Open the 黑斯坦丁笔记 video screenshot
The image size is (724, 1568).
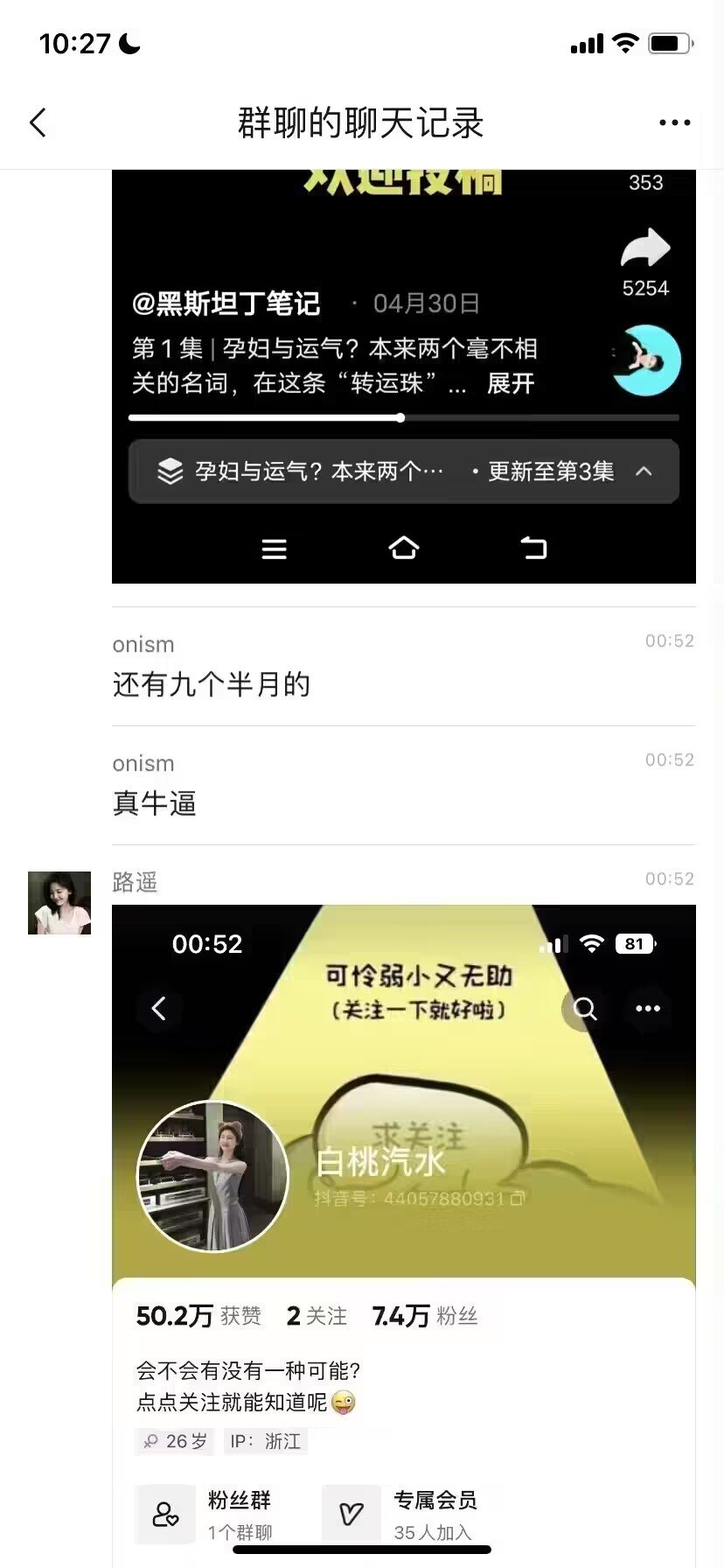pyautogui.click(x=403, y=376)
